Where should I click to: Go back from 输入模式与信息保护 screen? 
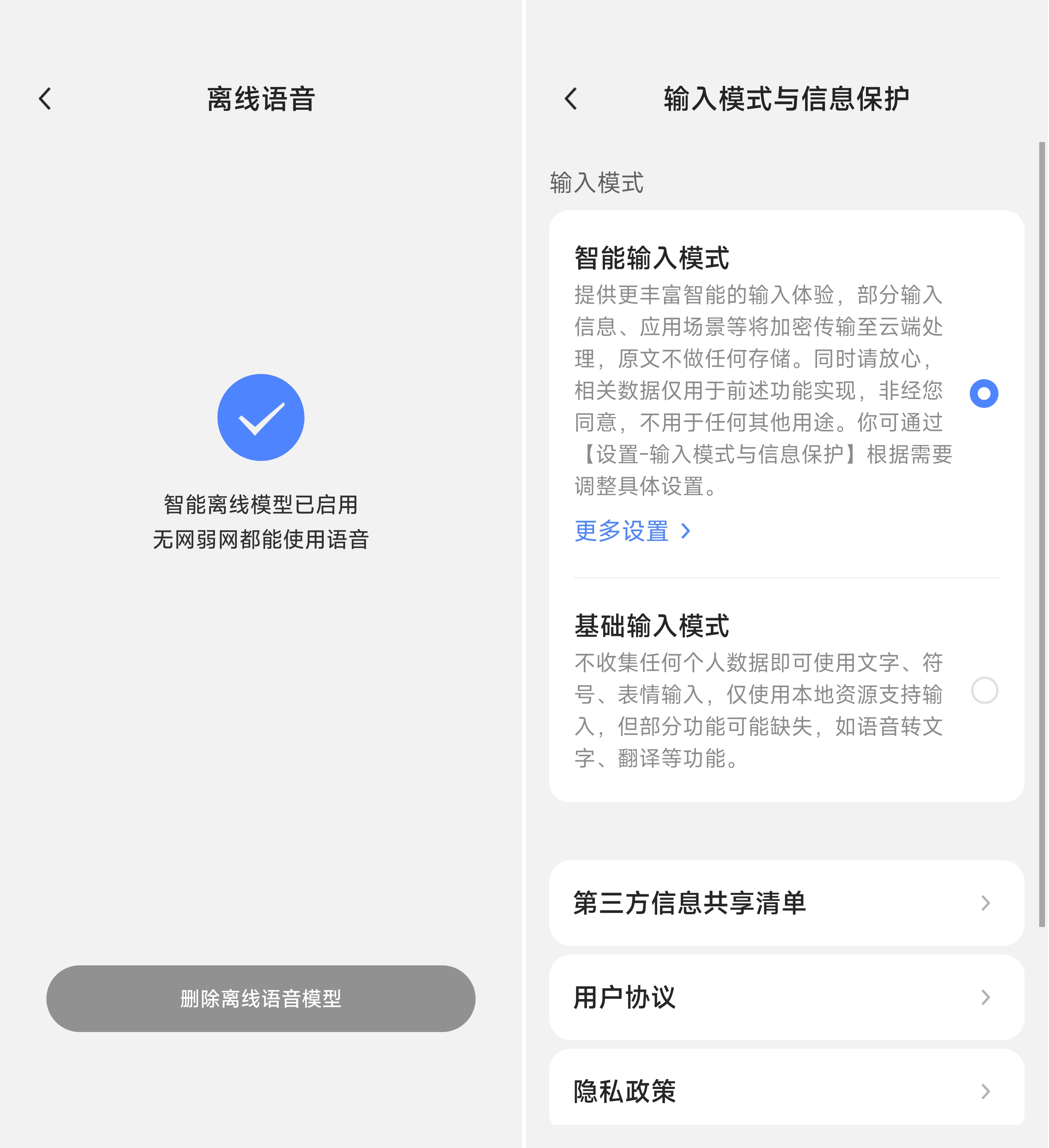point(571,99)
